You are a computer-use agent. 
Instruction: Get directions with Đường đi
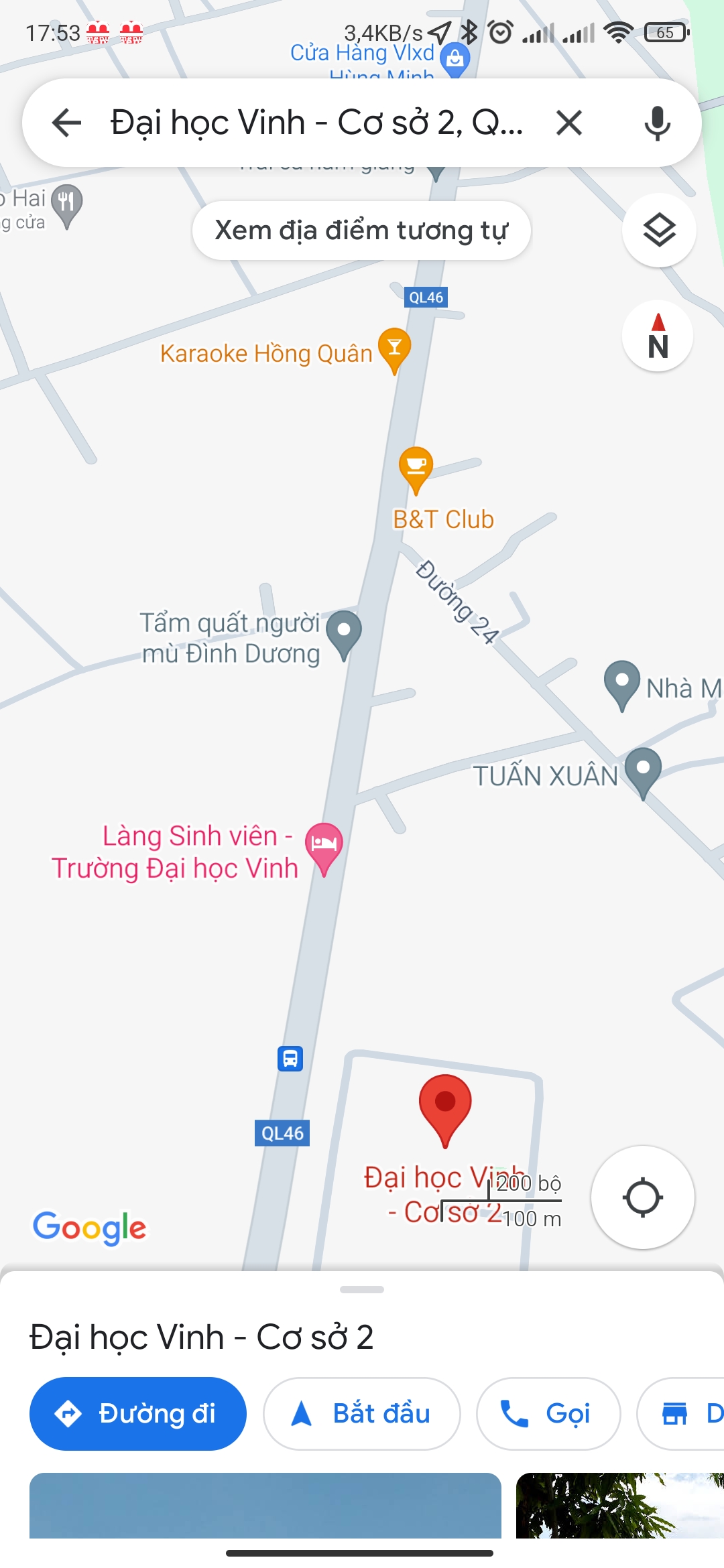[138, 1414]
